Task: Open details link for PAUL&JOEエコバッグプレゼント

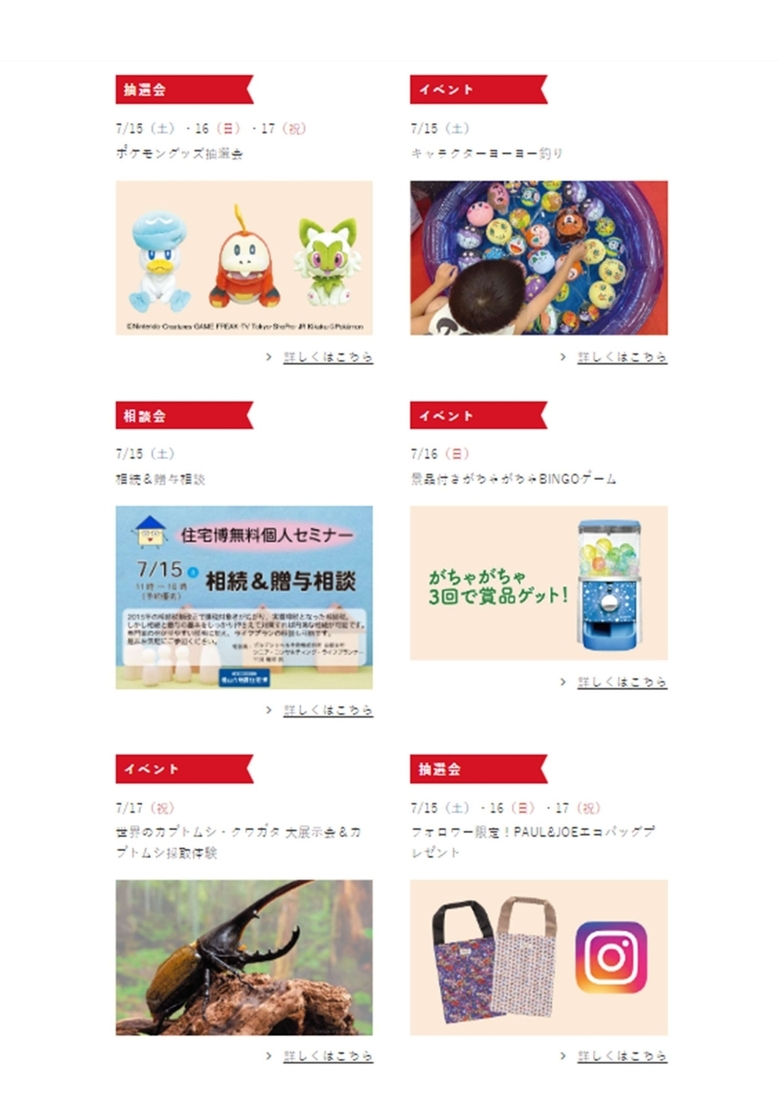Action: click(x=622, y=1056)
